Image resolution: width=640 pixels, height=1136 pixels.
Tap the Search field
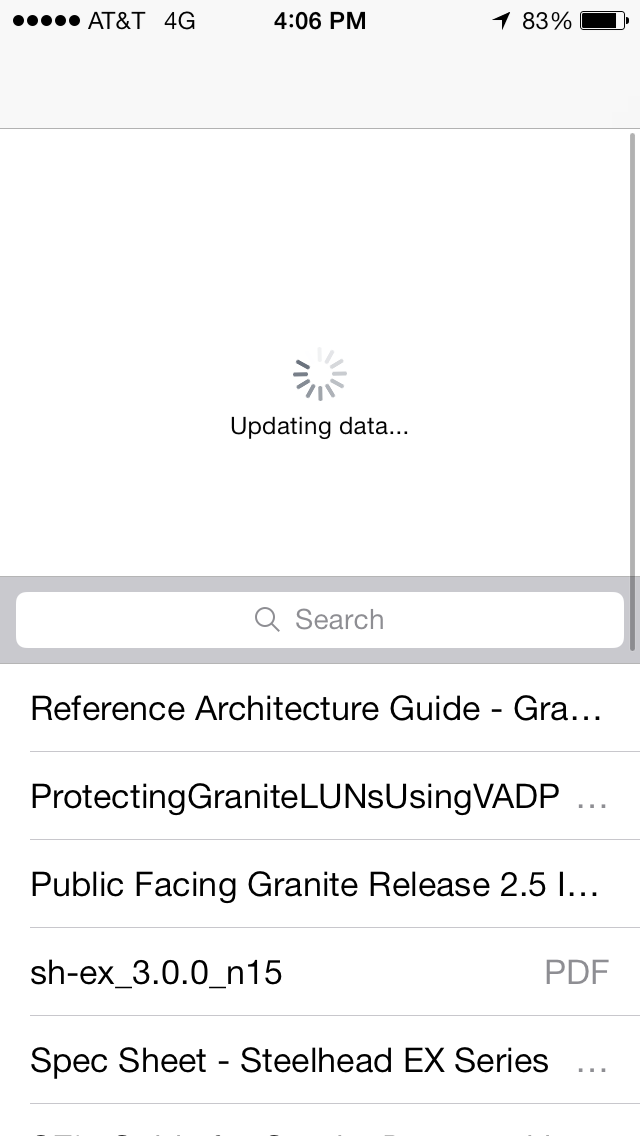pyautogui.click(x=320, y=620)
